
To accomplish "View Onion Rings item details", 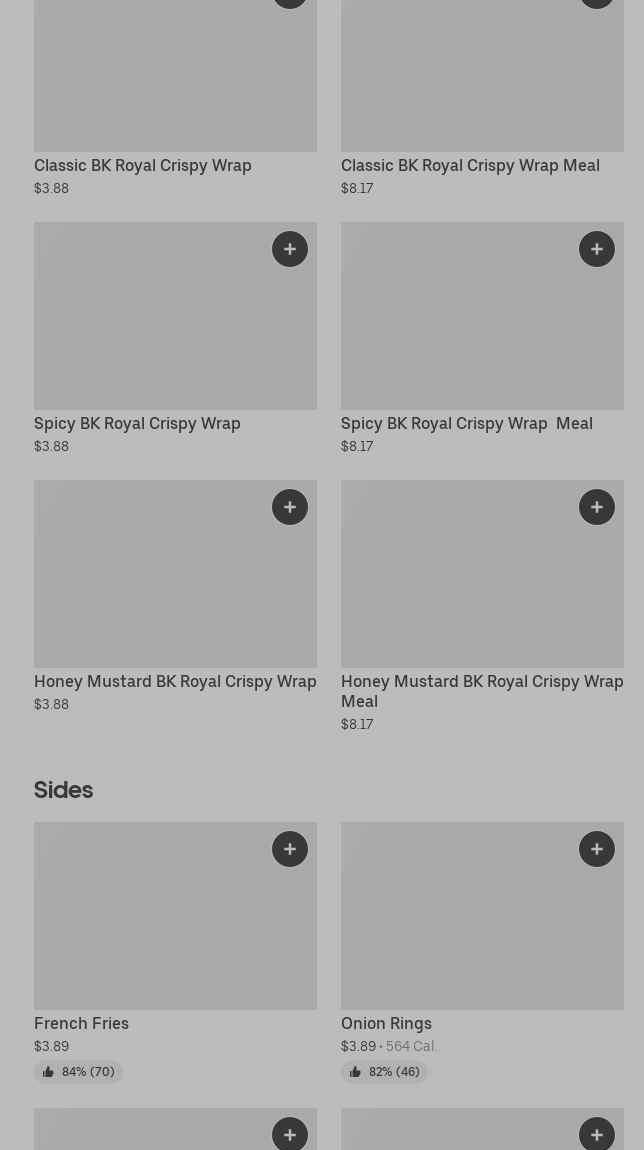I will pyautogui.click(x=386, y=1023).
